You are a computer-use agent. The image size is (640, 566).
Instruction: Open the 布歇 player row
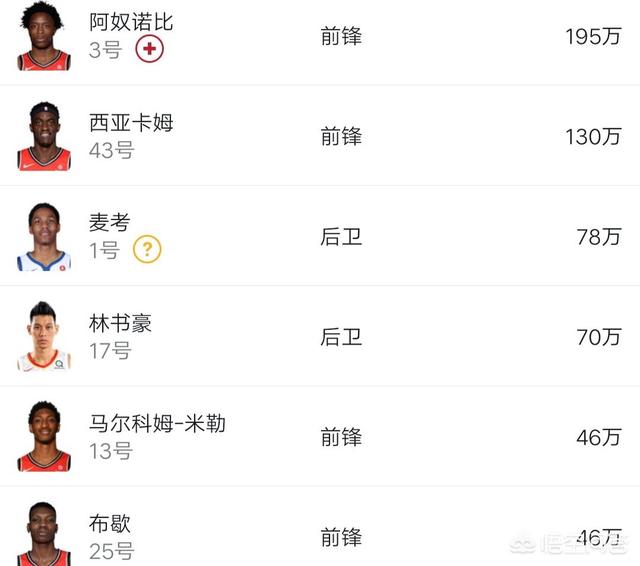[x=320, y=535]
